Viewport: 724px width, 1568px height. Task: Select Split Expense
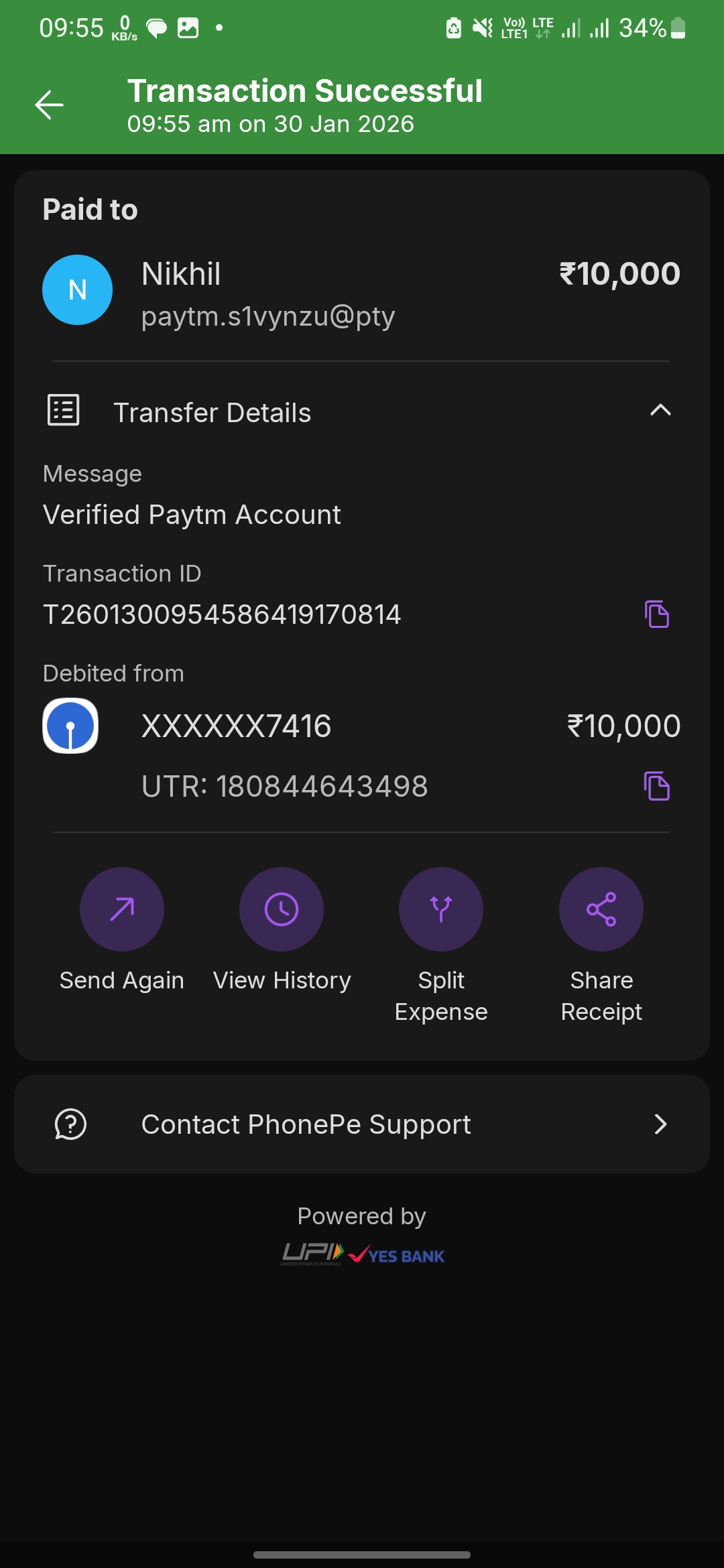click(x=441, y=909)
